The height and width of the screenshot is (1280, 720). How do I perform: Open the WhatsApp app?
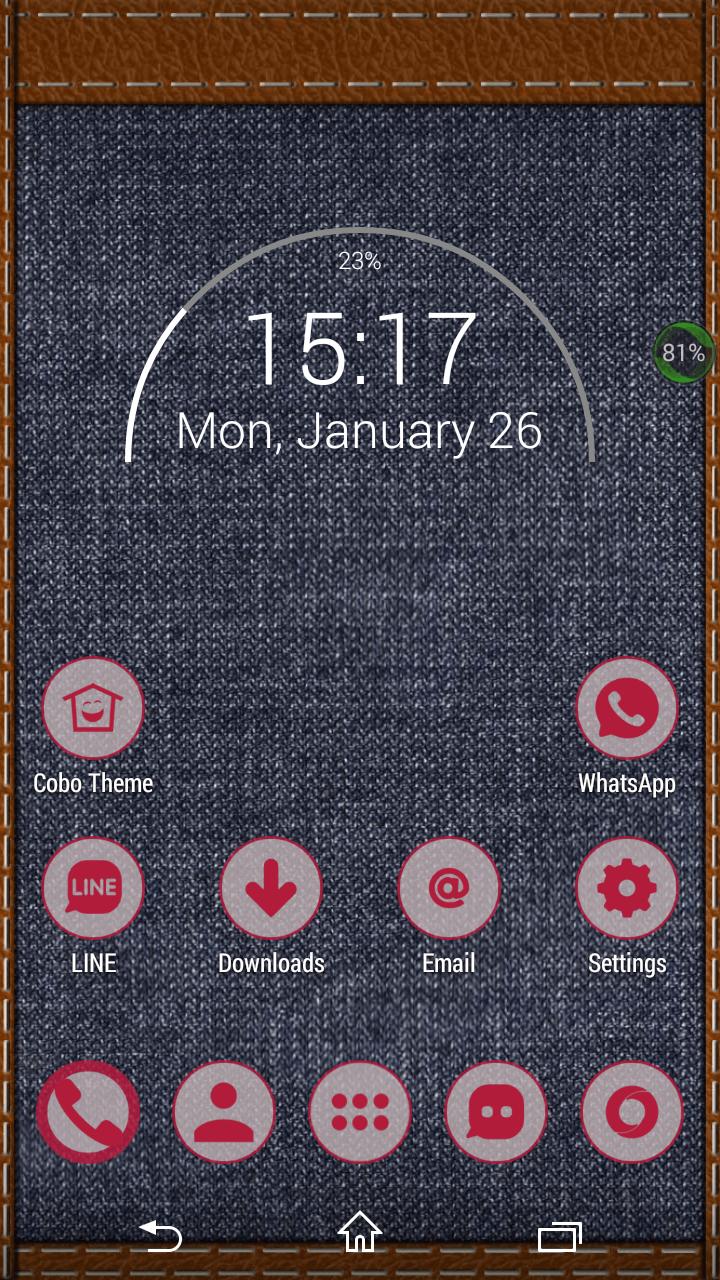pyautogui.click(x=627, y=707)
